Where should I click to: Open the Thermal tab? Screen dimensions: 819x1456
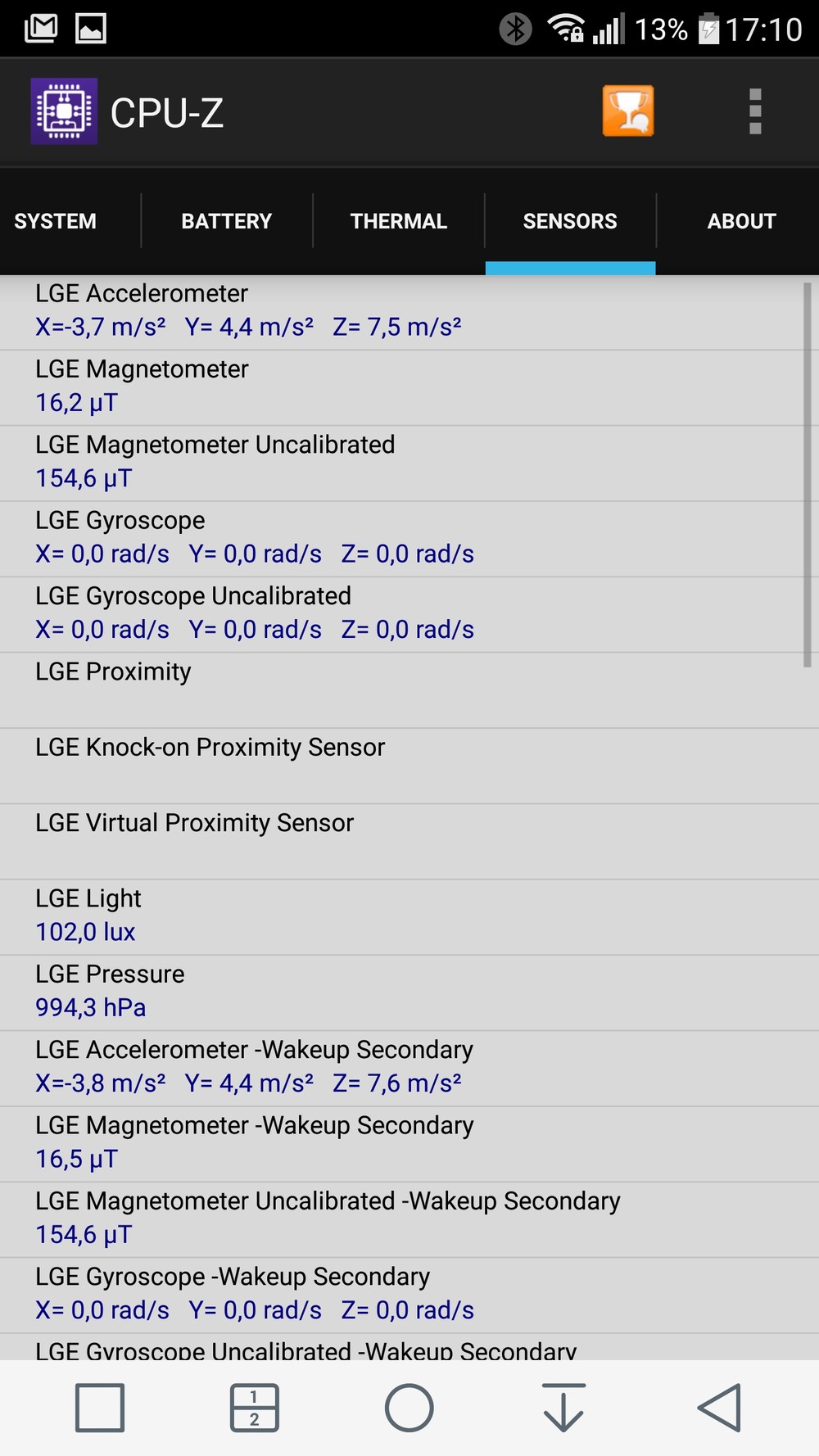pyautogui.click(x=399, y=221)
